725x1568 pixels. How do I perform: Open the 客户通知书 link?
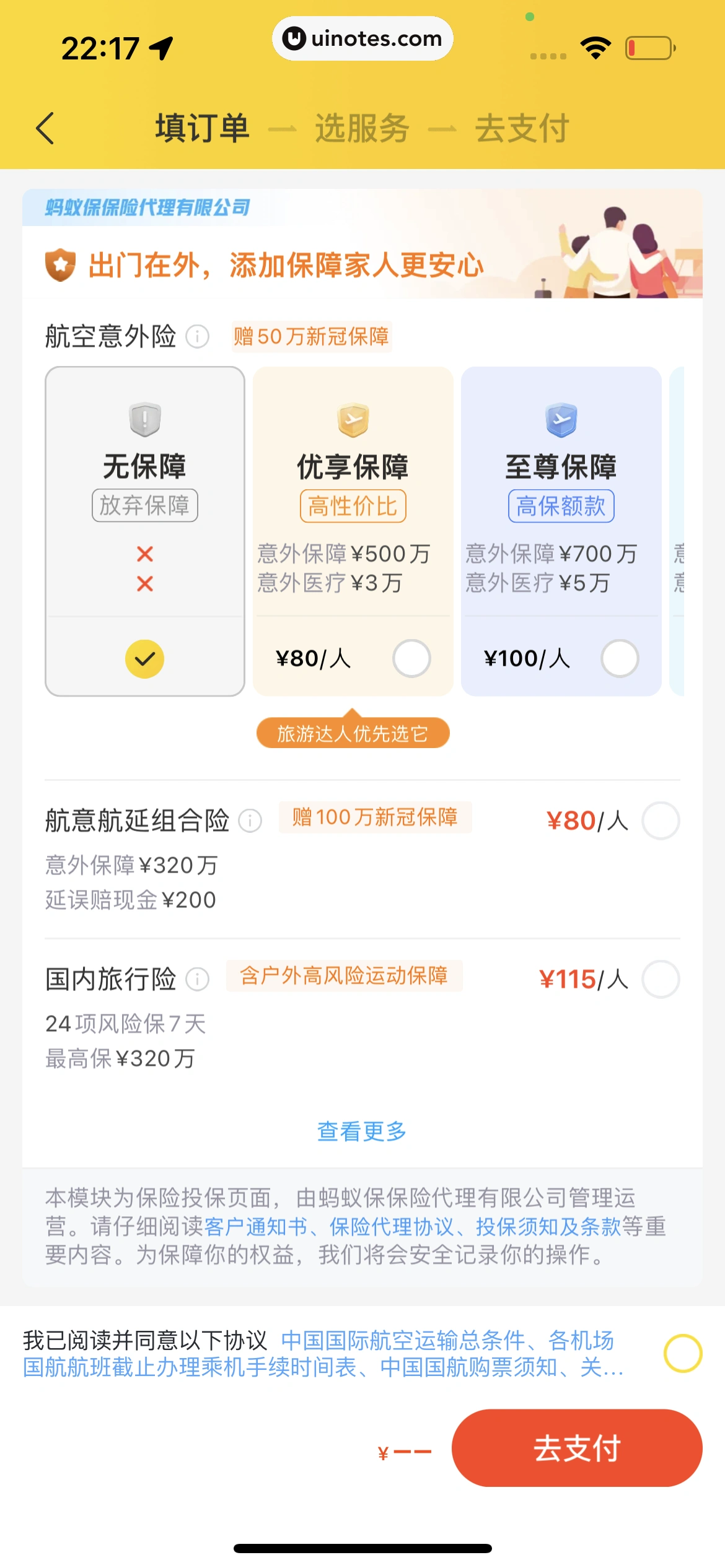coord(255,1227)
